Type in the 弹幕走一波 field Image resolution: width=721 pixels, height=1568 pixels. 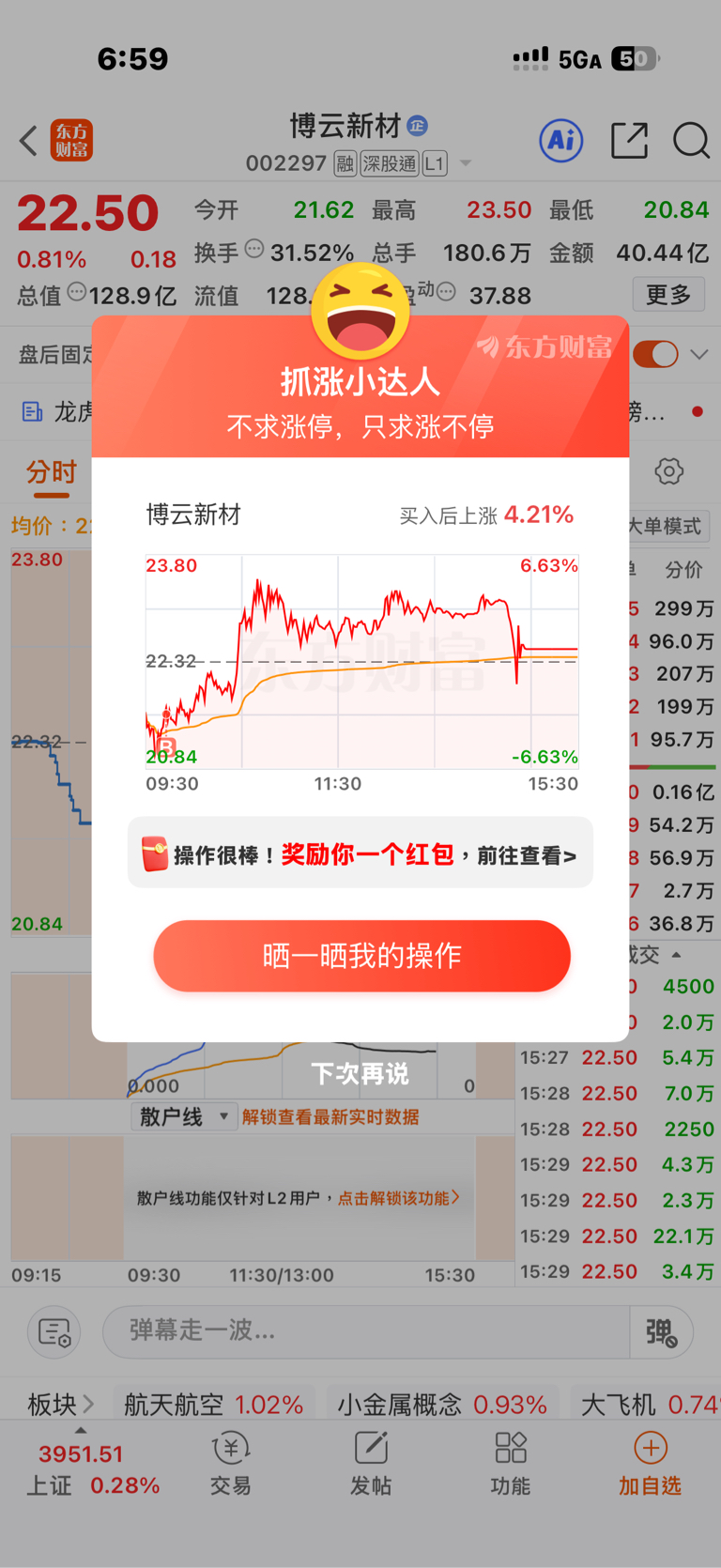[366, 1331]
